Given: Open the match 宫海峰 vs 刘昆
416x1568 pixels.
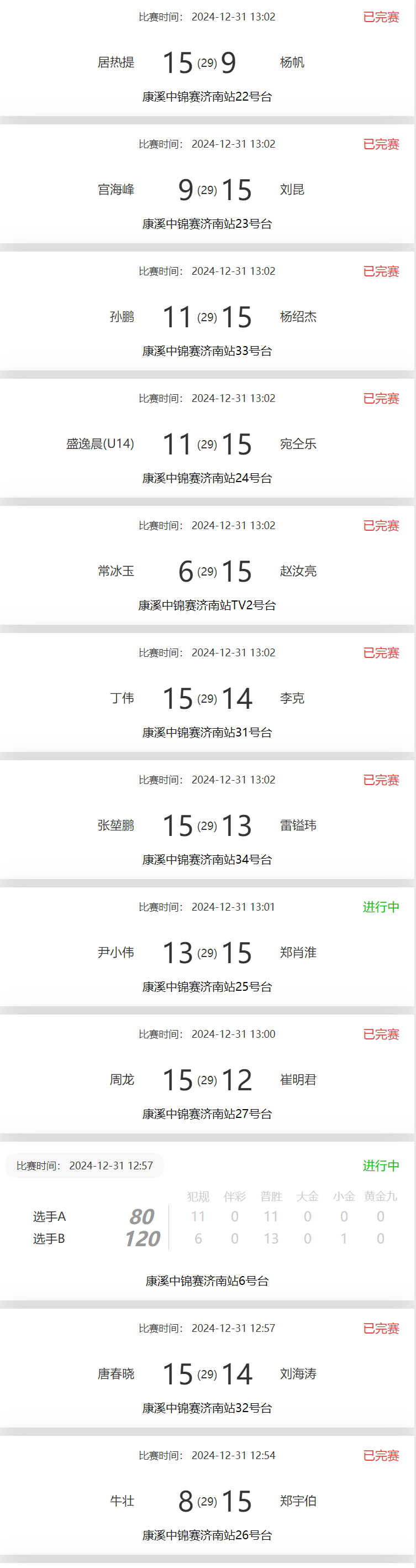Looking at the screenshot, I should pyautogui.click(x=207, y=189).
